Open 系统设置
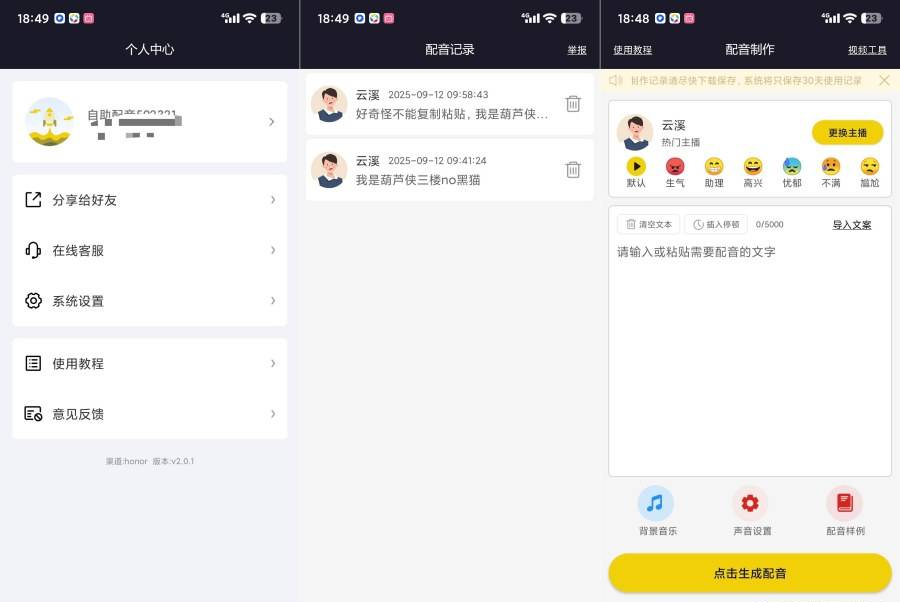This screenshot has height=602, width=900. point(150,301)
